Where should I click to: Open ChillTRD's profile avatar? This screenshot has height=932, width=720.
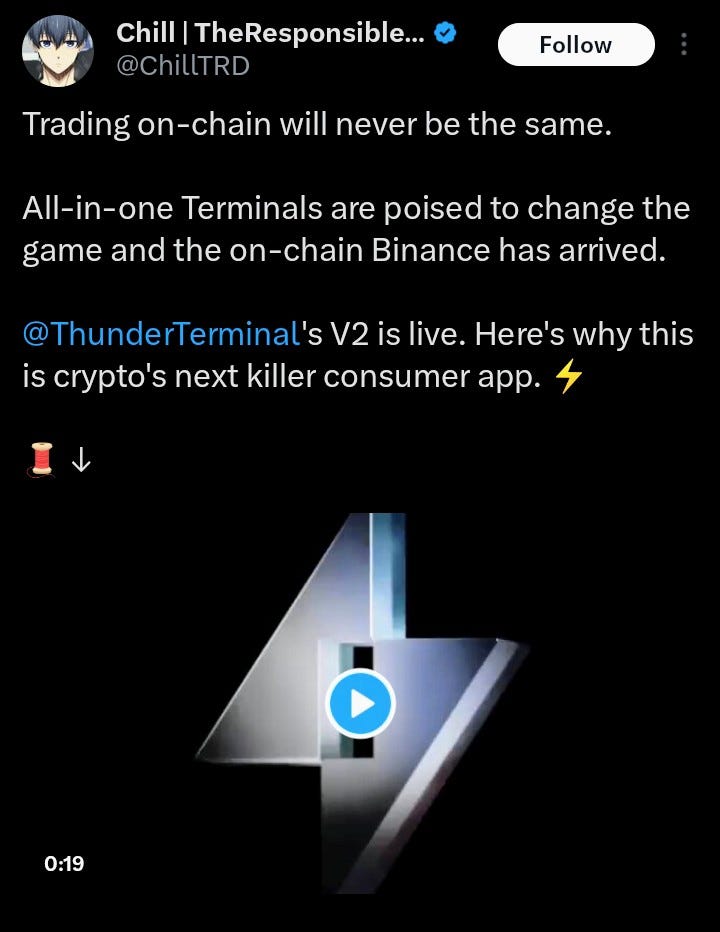click(58, 51)
